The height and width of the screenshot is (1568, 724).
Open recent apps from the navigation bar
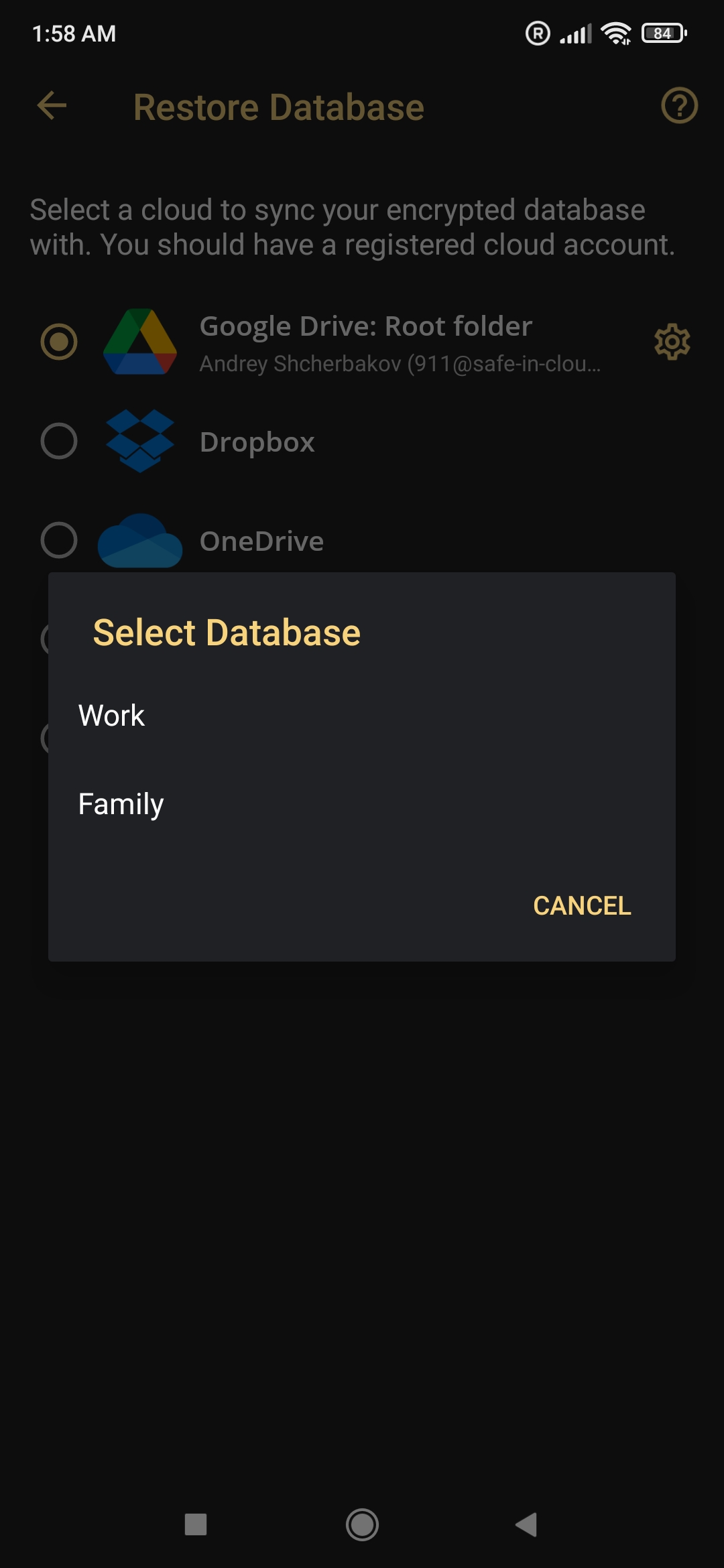(x=196, y=1525)
